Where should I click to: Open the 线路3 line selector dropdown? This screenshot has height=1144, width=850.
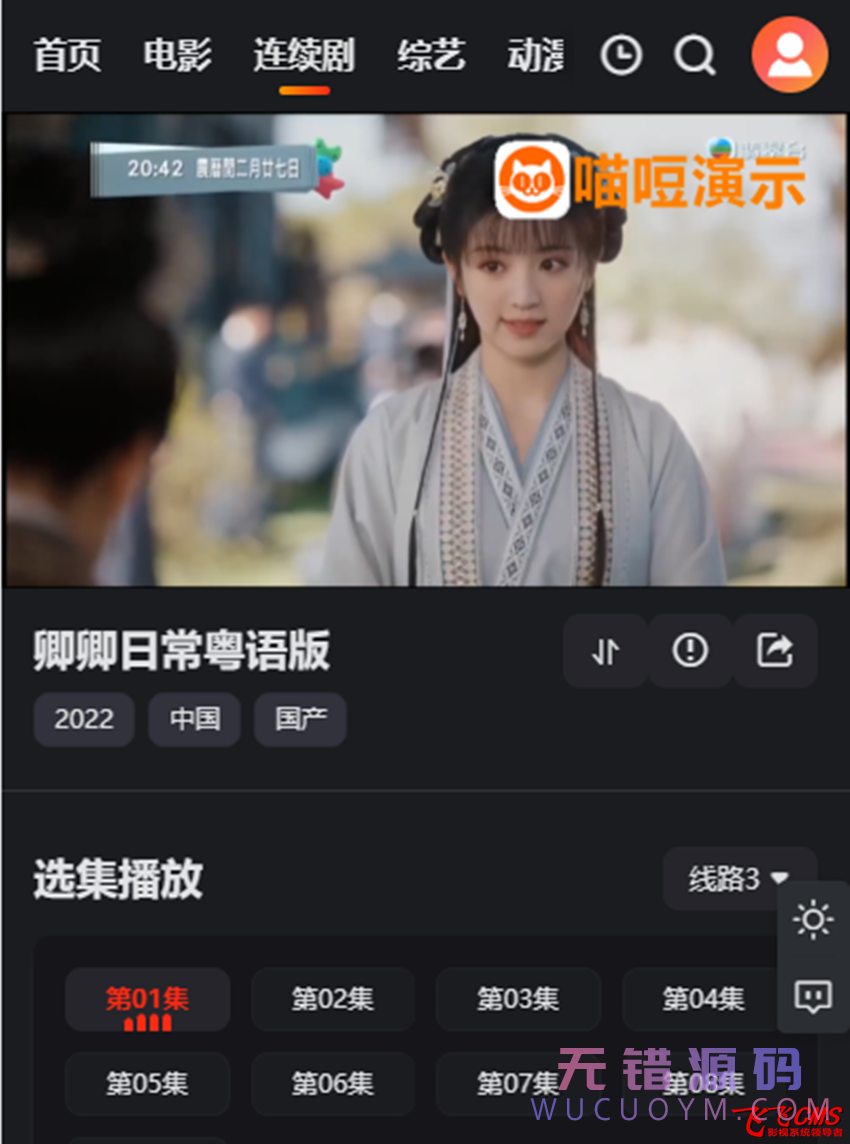tap(740, 879)
